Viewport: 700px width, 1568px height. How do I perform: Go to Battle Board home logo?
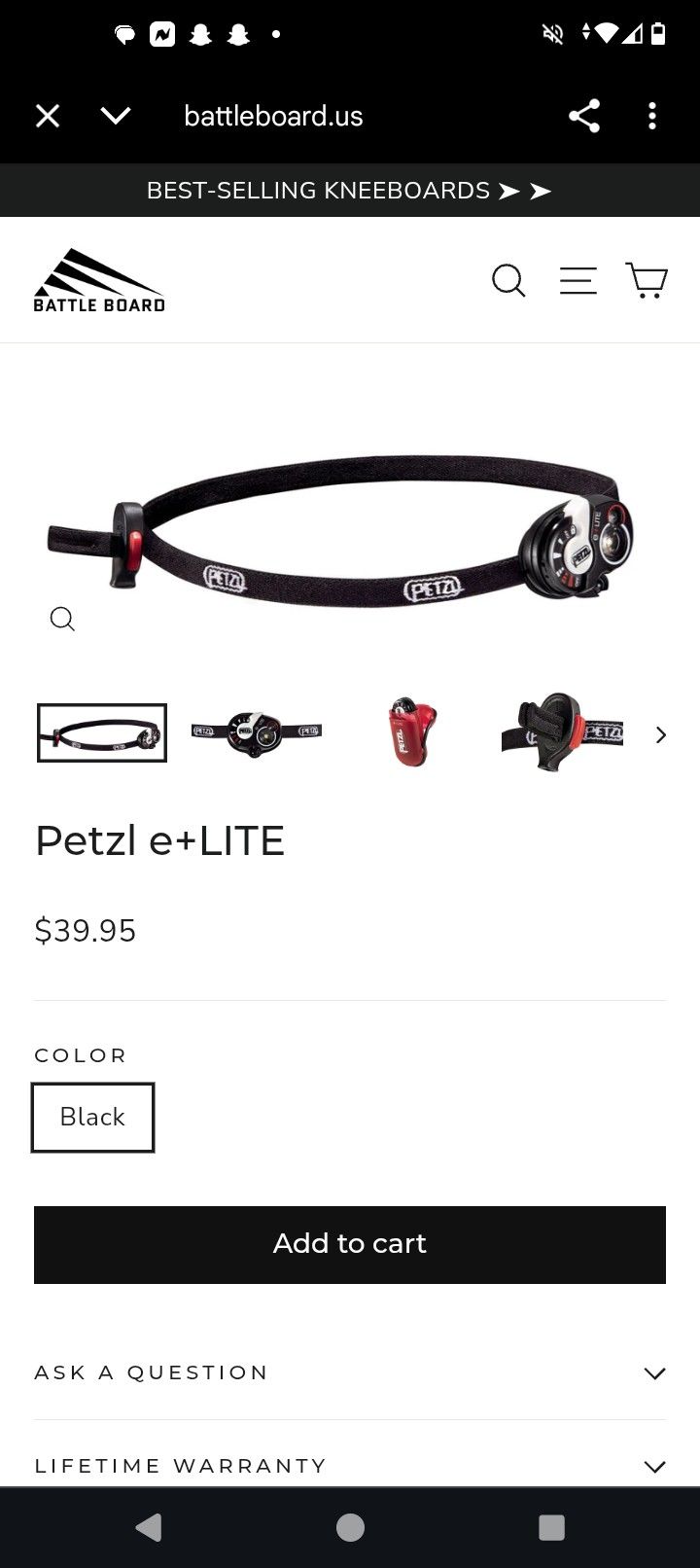99,280
